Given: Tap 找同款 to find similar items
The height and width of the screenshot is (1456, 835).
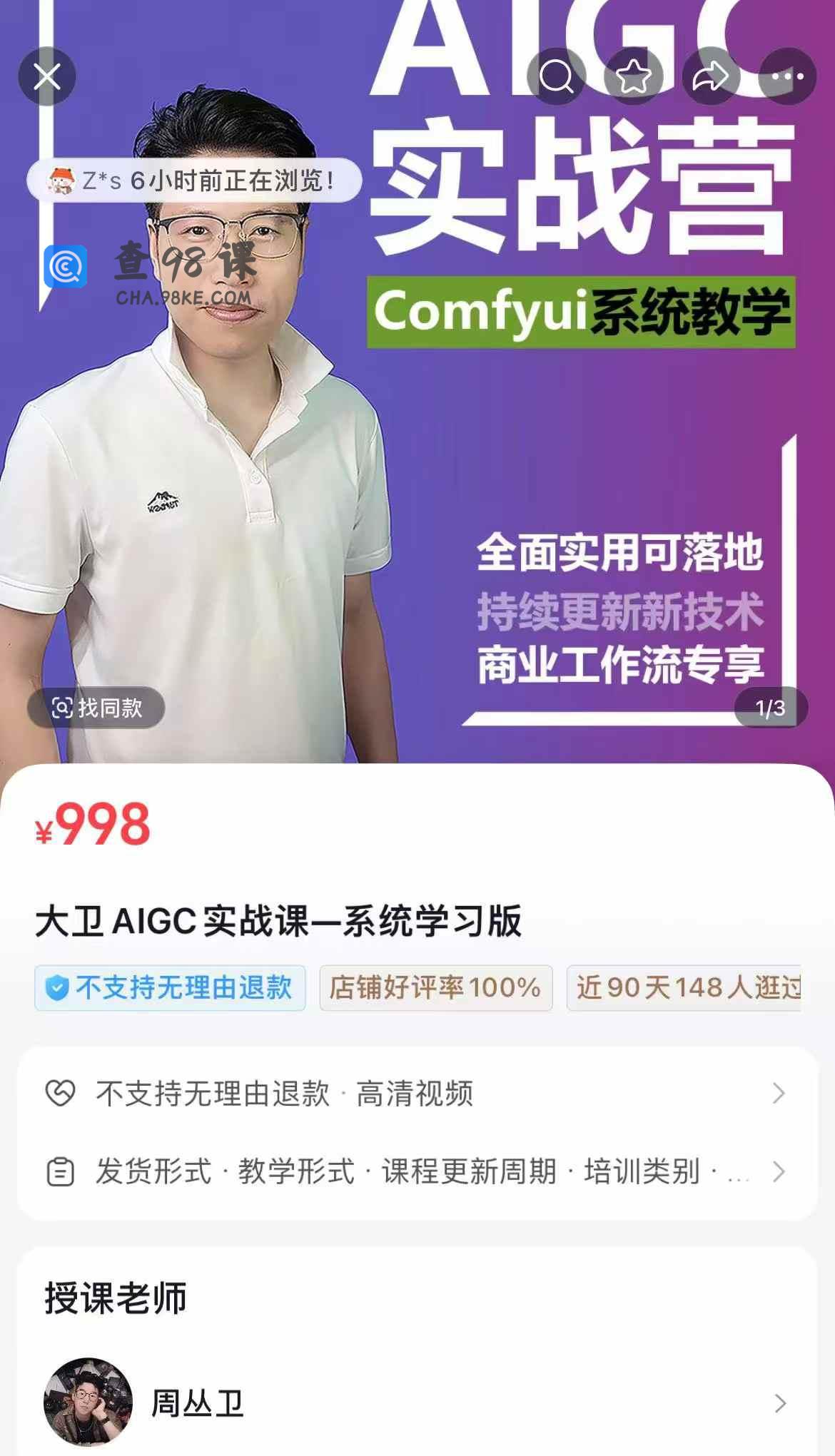Looking at the screenshot, I should coord(96,708).
